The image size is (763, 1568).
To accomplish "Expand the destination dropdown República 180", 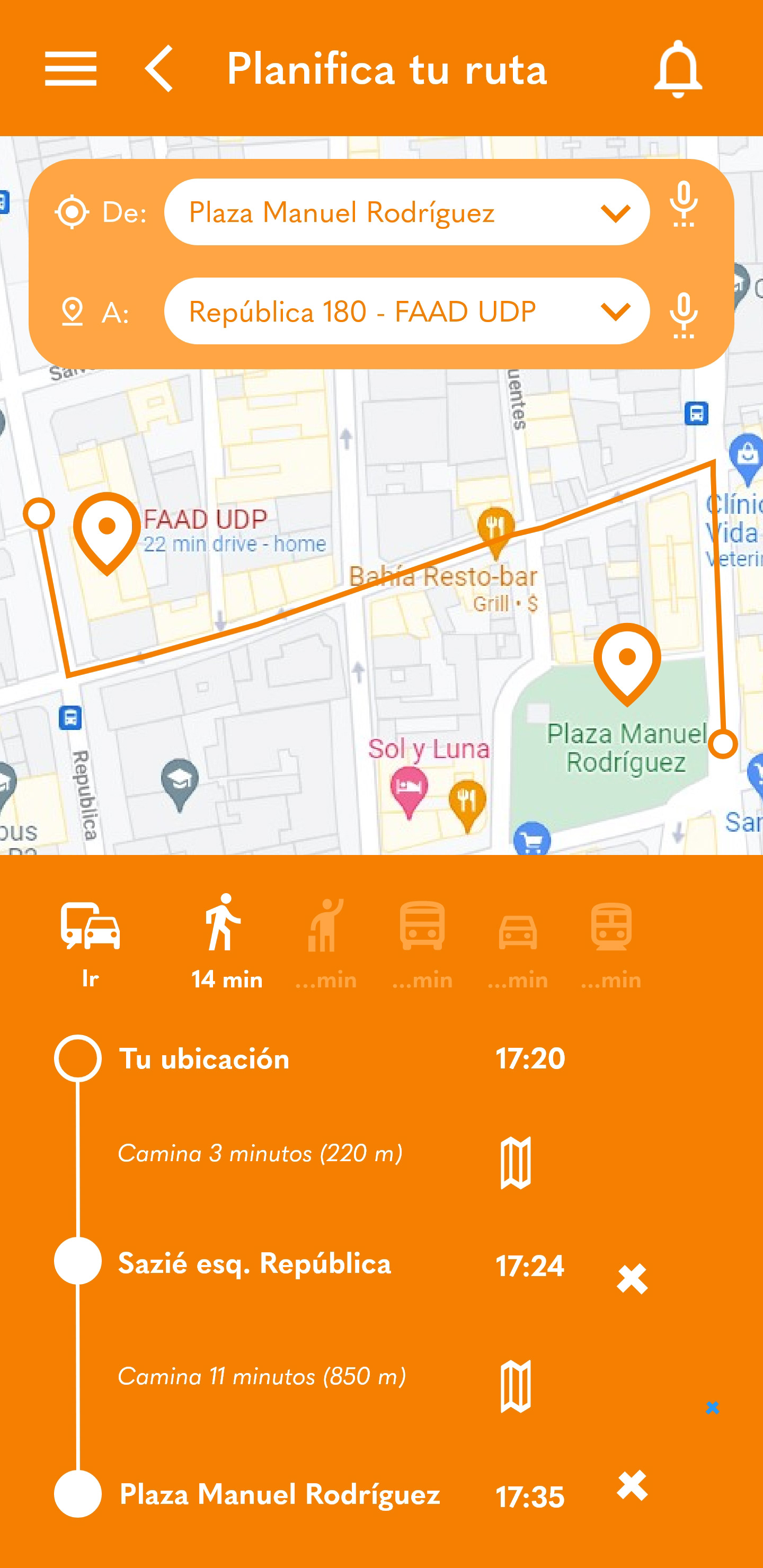I will pos(615,311).
